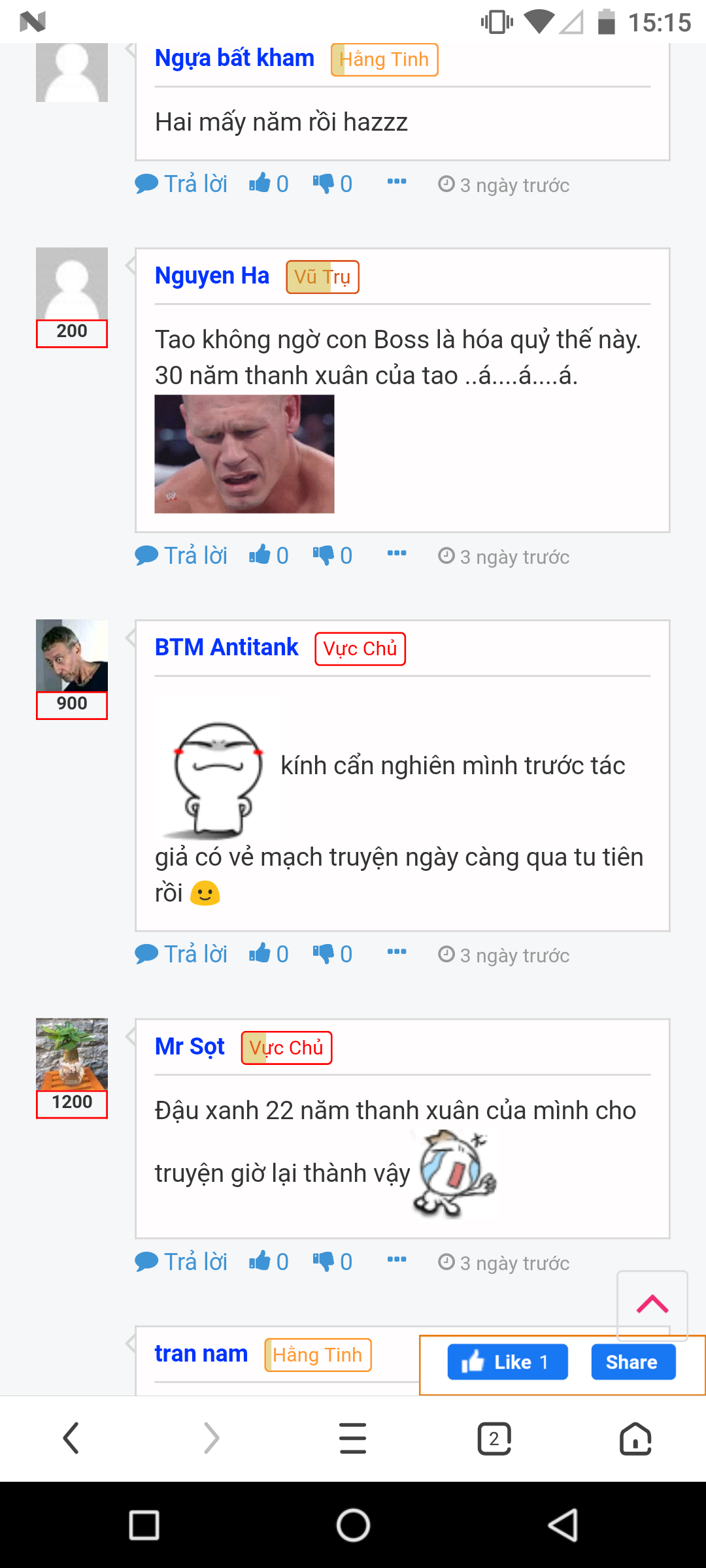
Task: Share the page via the Share button
Action: click(633, 1362)
